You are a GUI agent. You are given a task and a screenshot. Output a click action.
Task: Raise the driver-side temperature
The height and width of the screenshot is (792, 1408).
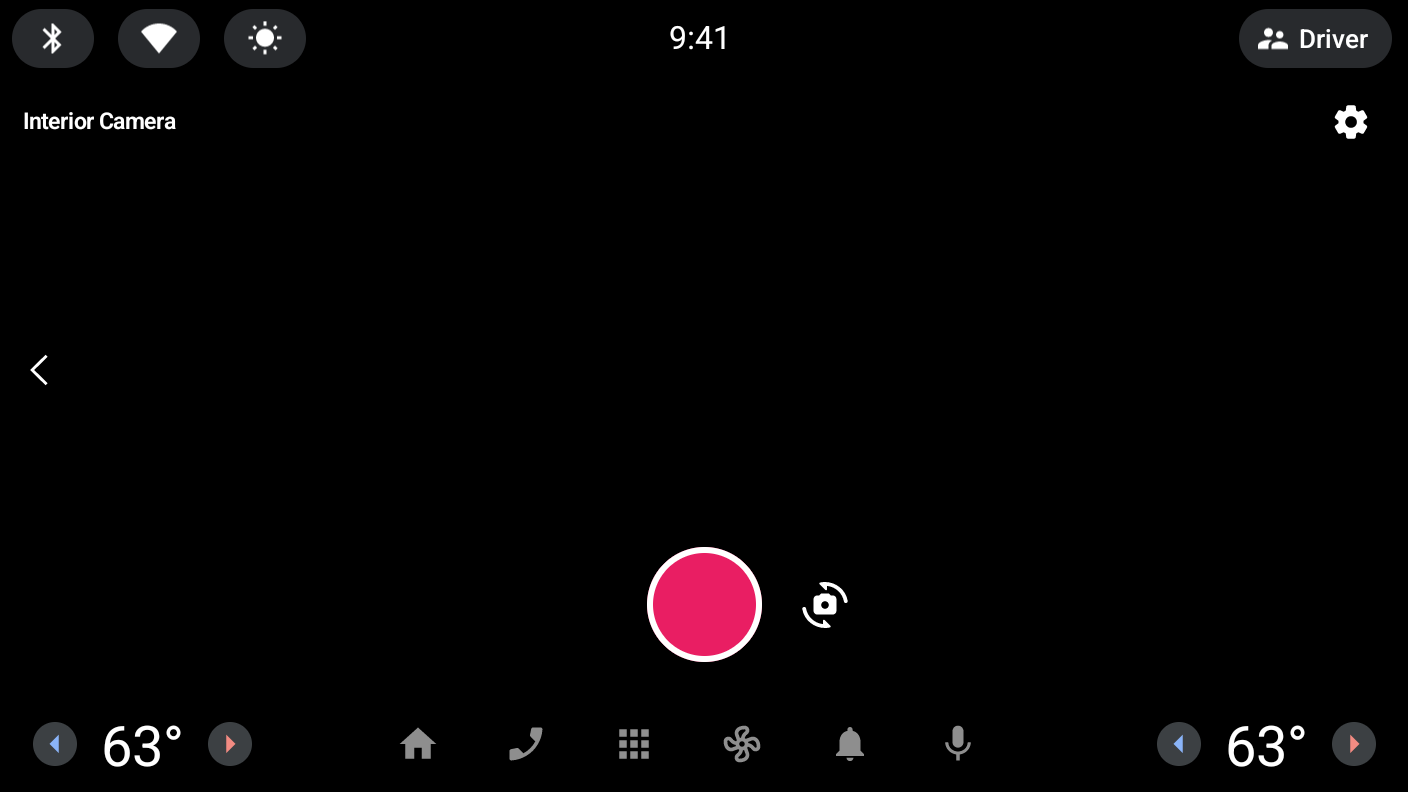[x=230, y=744]
